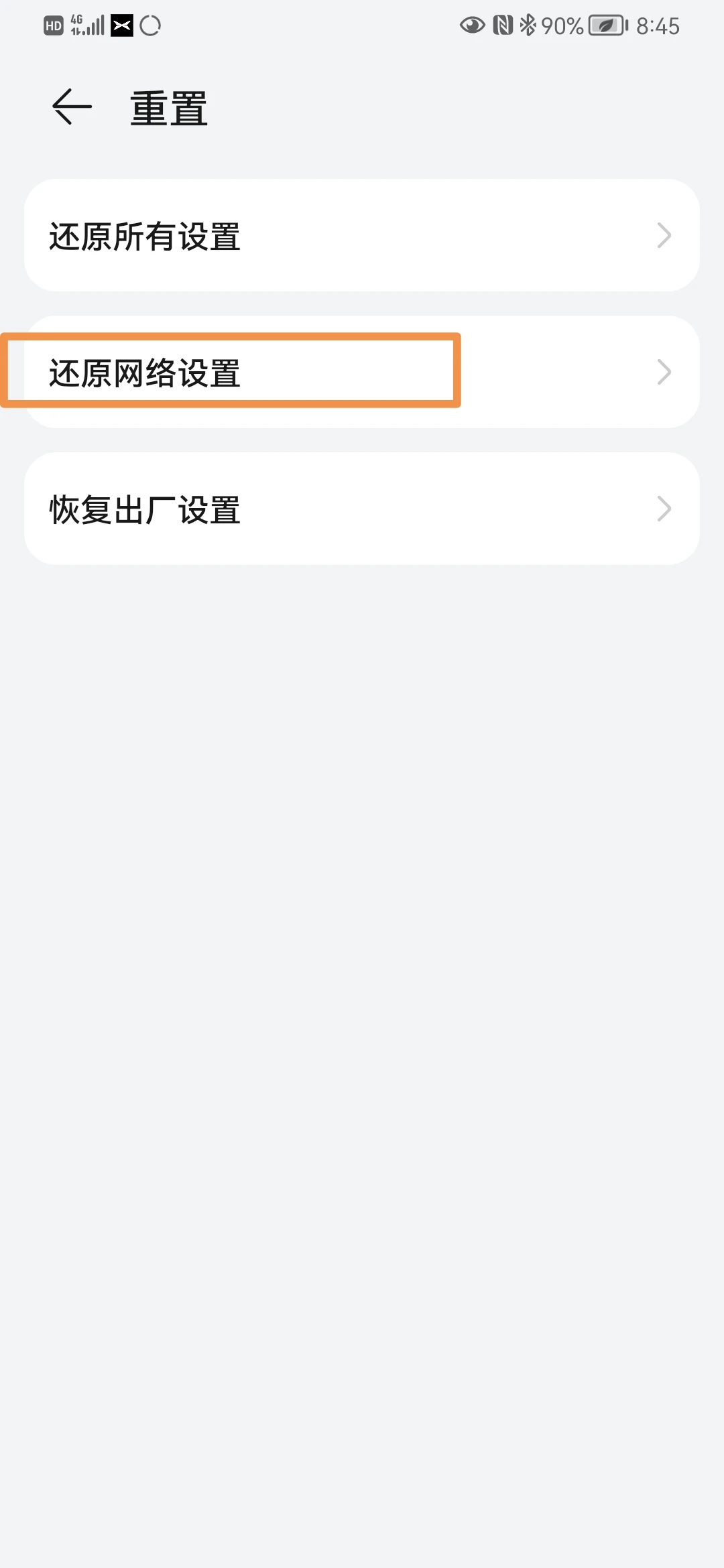Open 还原所有设置
This screenshot has width=724, height=1568.
click(362, 235)
